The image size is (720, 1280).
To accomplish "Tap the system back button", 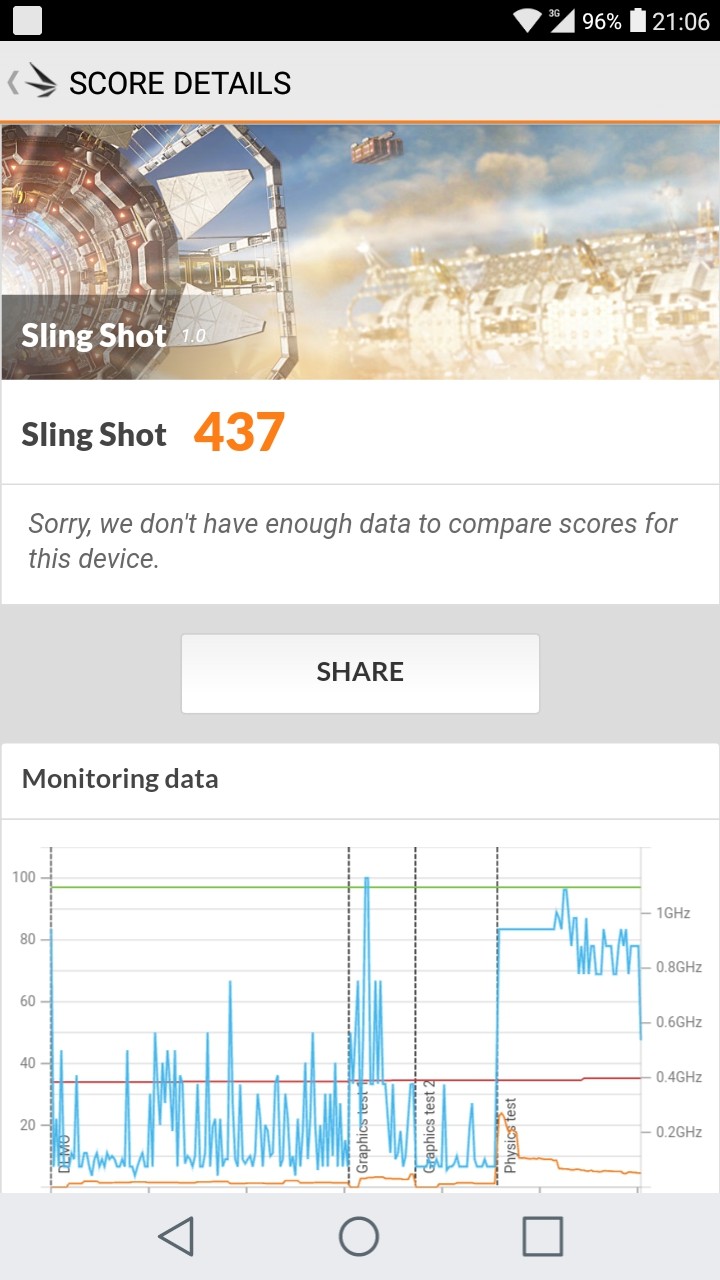I will (x=176, y=1236).
